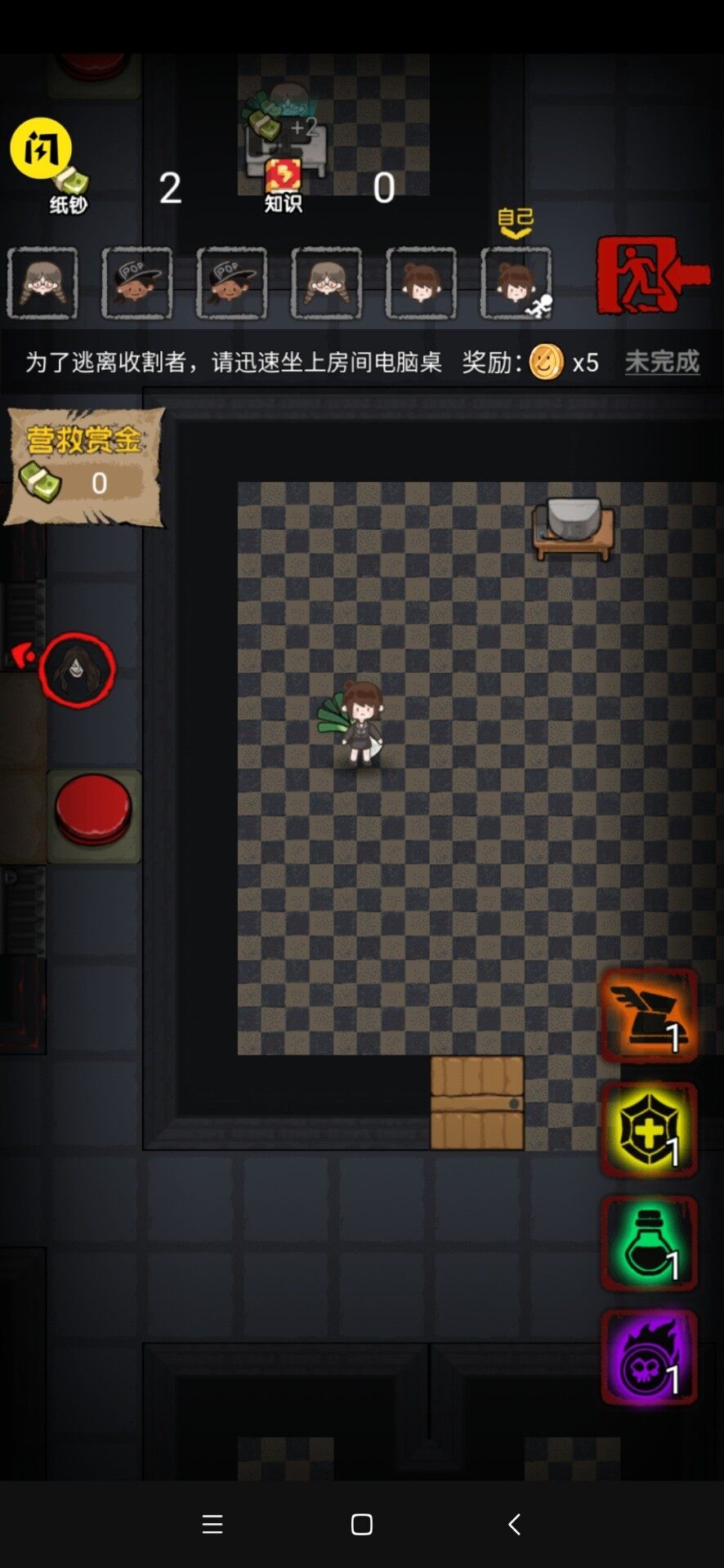
Task: Activate the purple flaming skull skill
Action: point(649,1357)
